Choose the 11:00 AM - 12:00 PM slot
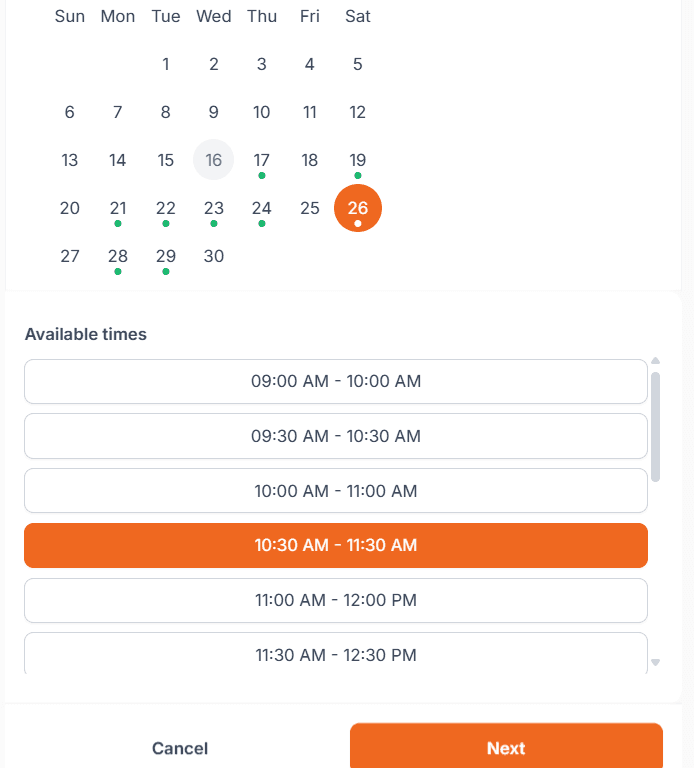This screenshot has height=768, width=694. [x=336, y=600]
